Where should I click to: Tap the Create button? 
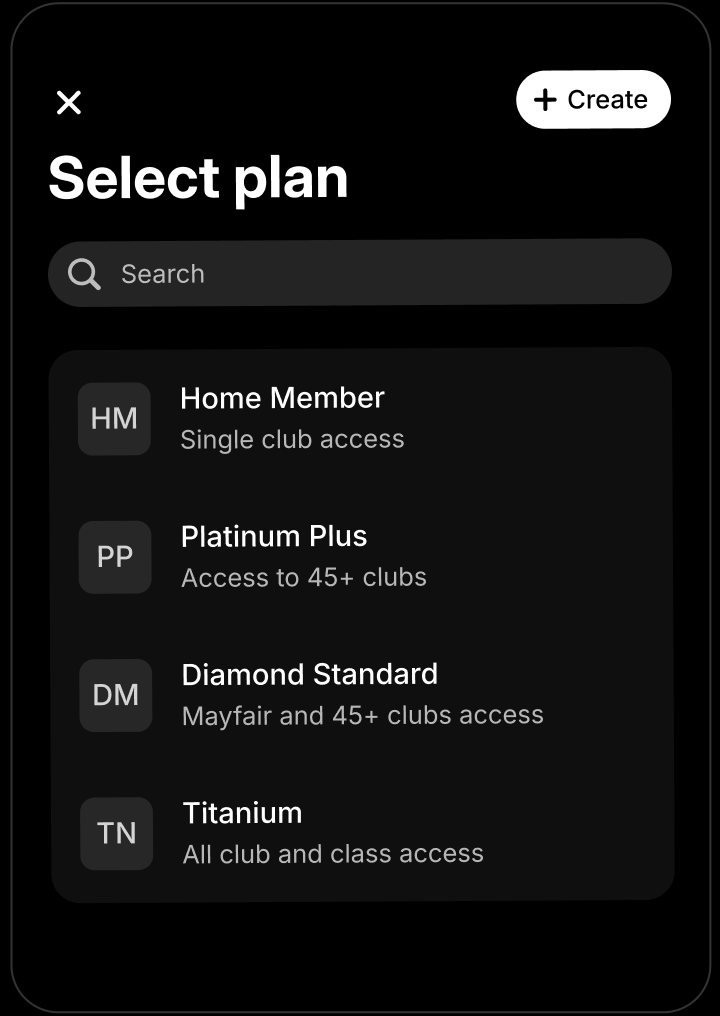(x=593, y=100)
